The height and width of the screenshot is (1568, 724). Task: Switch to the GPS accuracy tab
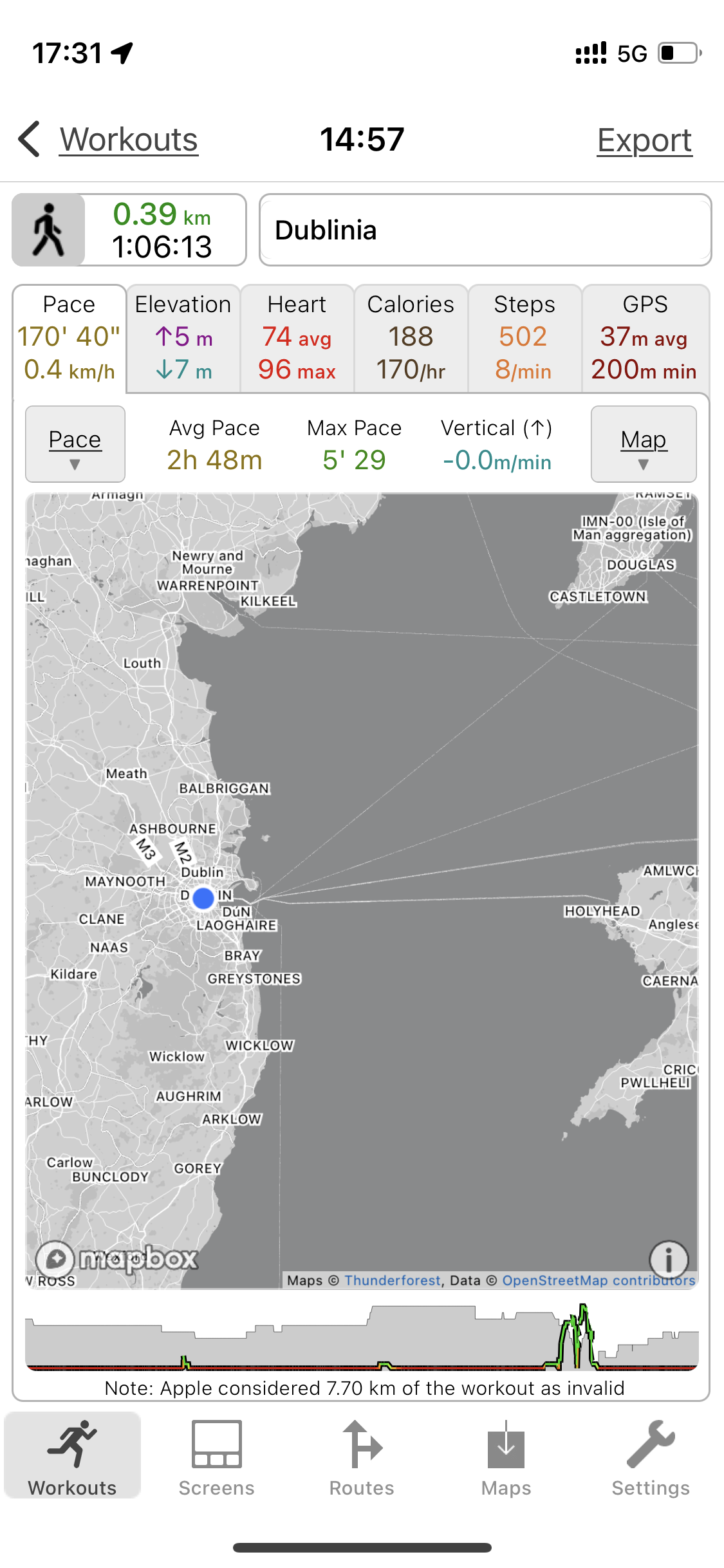645,338
